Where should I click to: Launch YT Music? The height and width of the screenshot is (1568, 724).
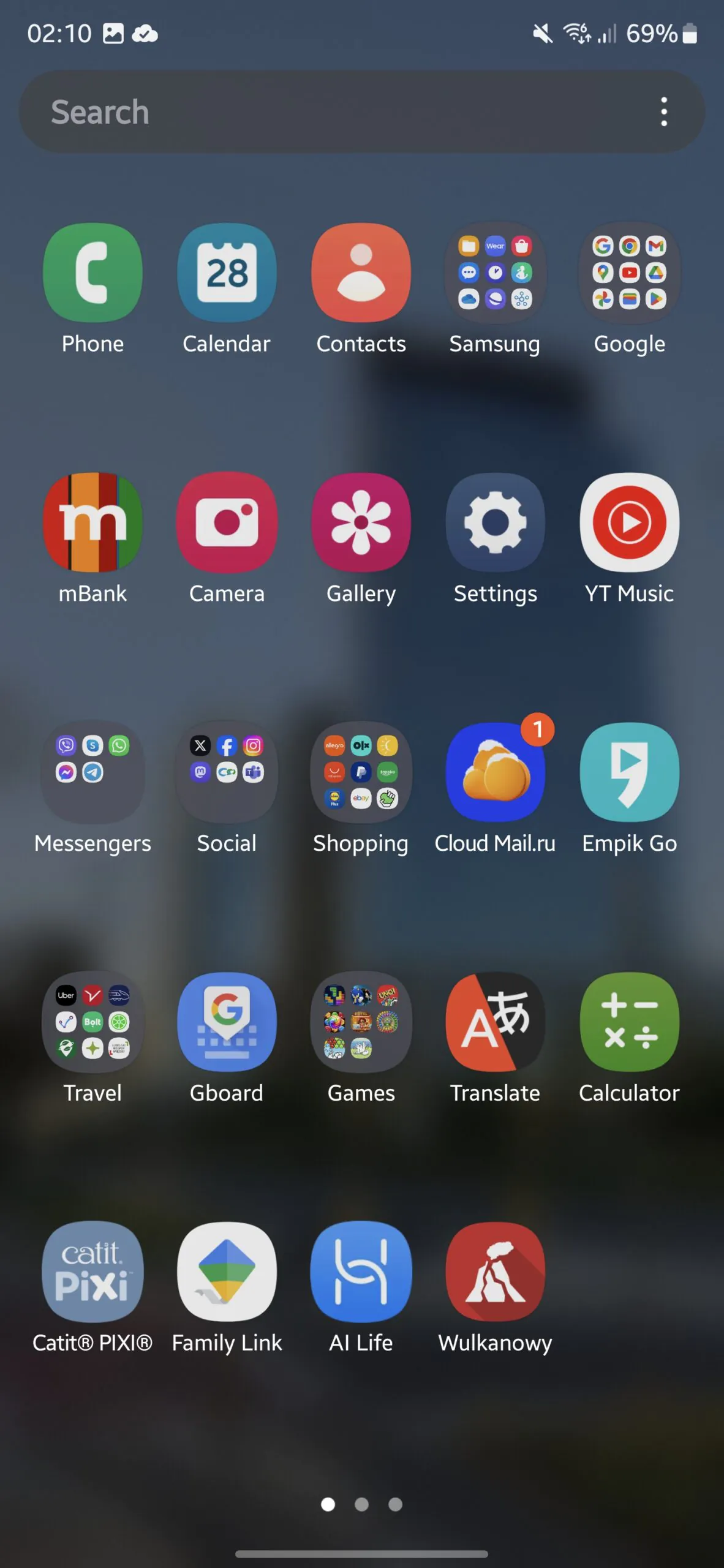629,522
